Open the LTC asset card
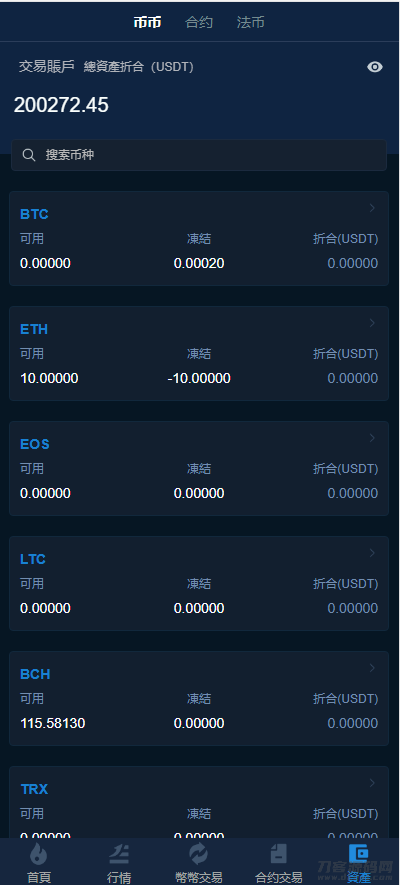Viewport: 400px width, 885px height. pos(199,584)
